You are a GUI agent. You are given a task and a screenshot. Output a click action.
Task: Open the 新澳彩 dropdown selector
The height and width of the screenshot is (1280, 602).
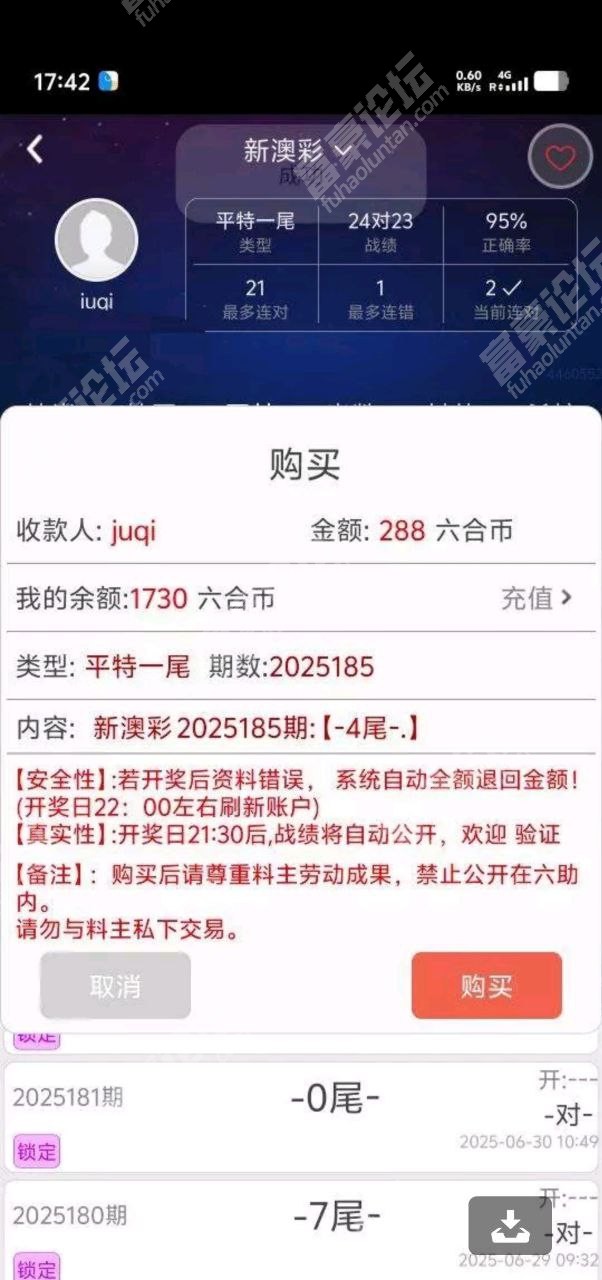coord(299,151)
